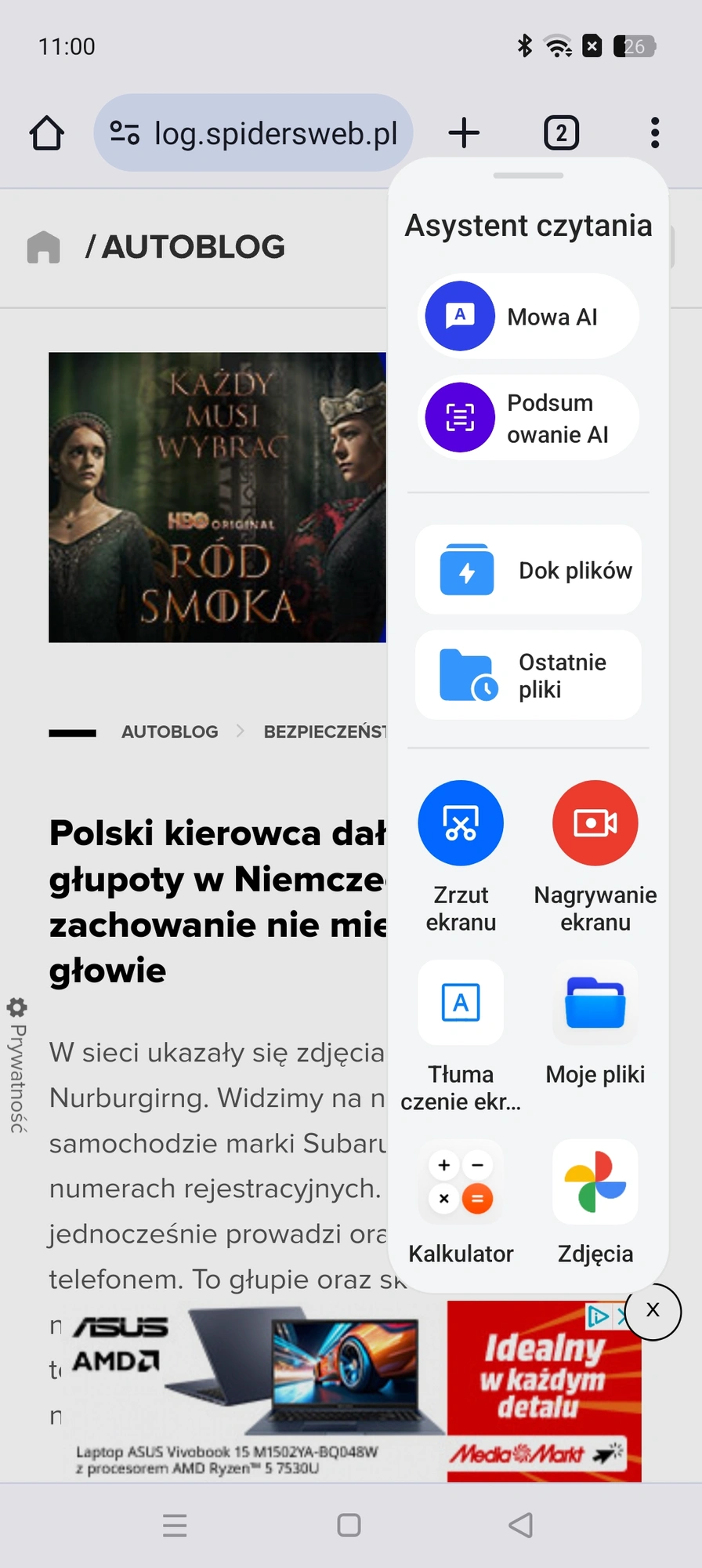Open Ostatnie pliki
The height and width of the screenshot is (1568, 702).
coord(528,675)
